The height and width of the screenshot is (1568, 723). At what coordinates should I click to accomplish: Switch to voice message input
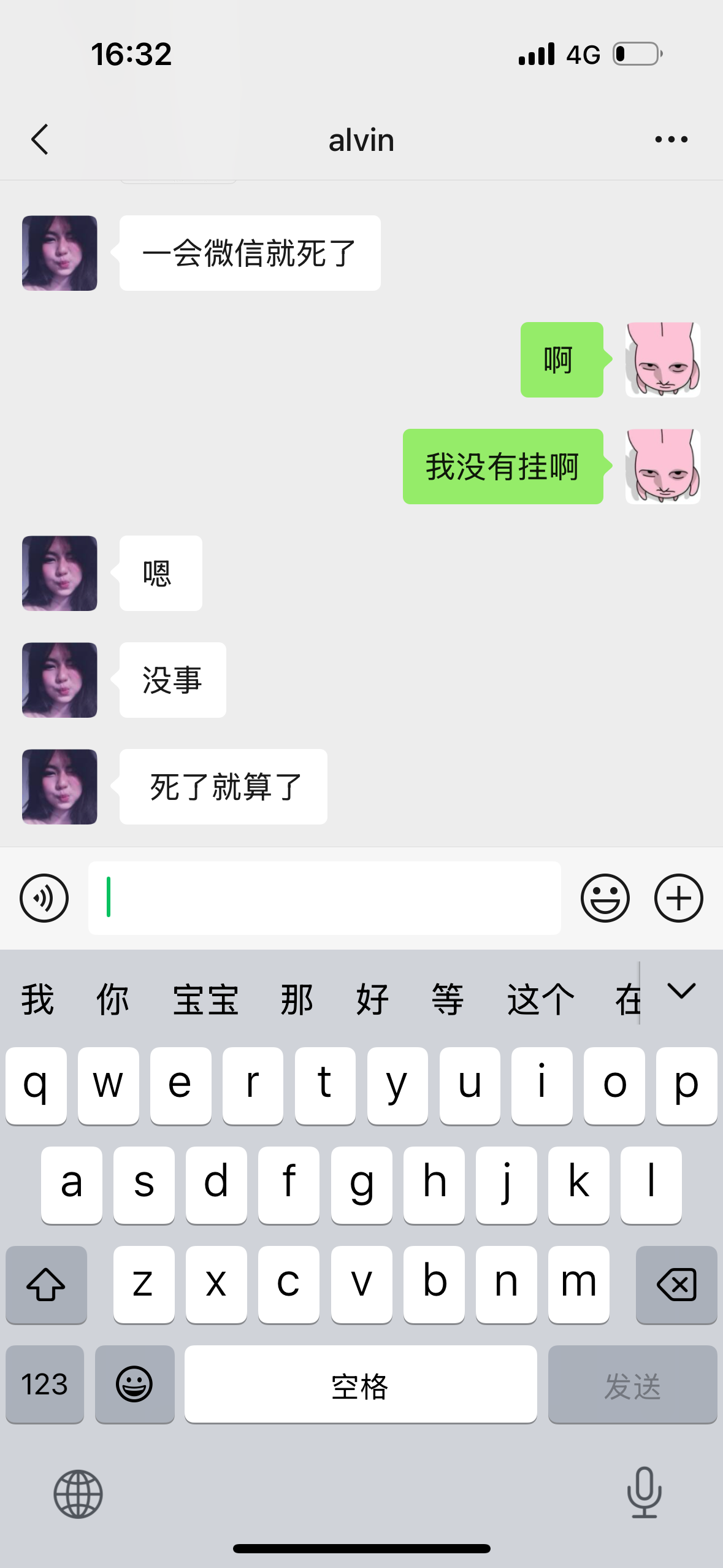(44, 898)
